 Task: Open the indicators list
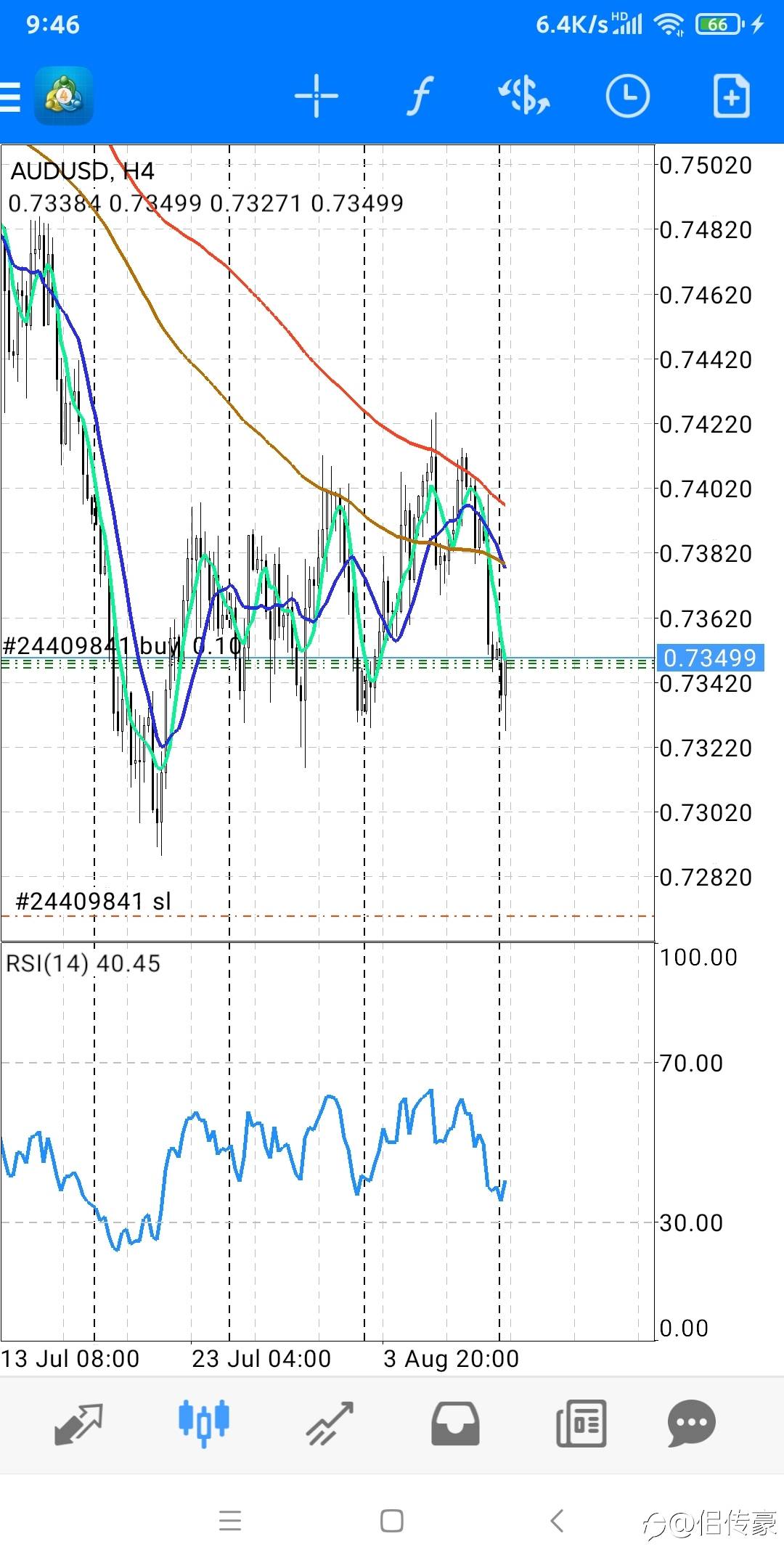[x=420, y=96]
